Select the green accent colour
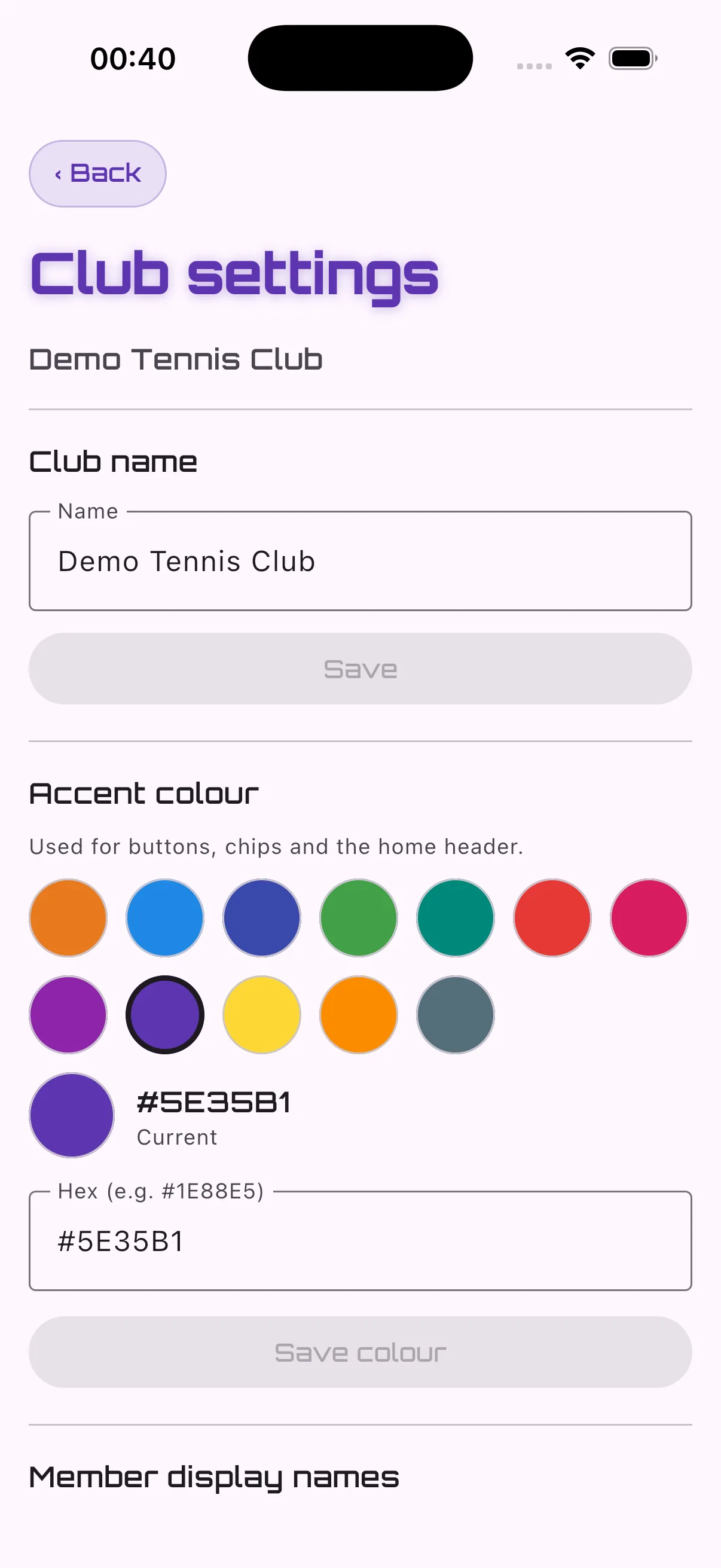 [358, 918]
